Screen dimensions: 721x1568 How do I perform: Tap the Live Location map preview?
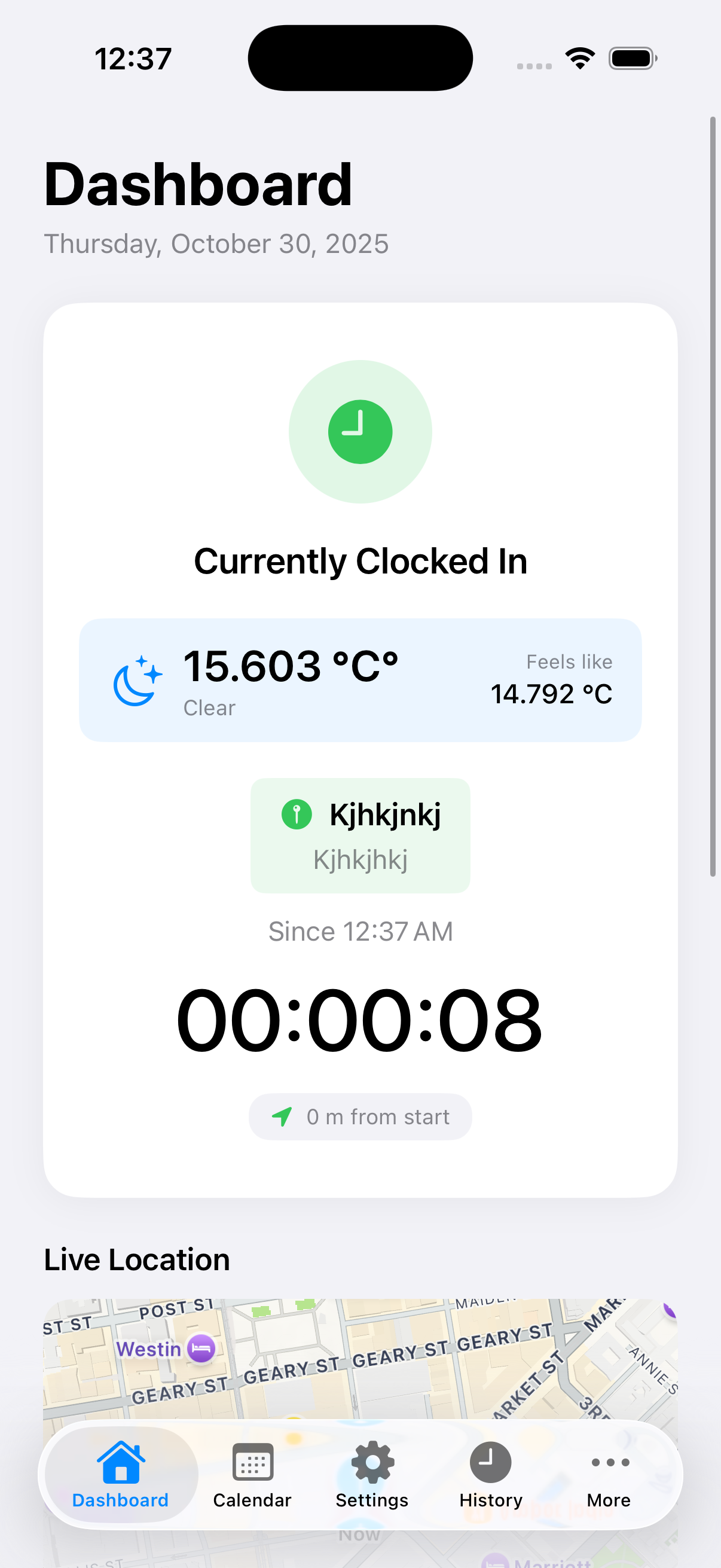(x=360, y=1357)
